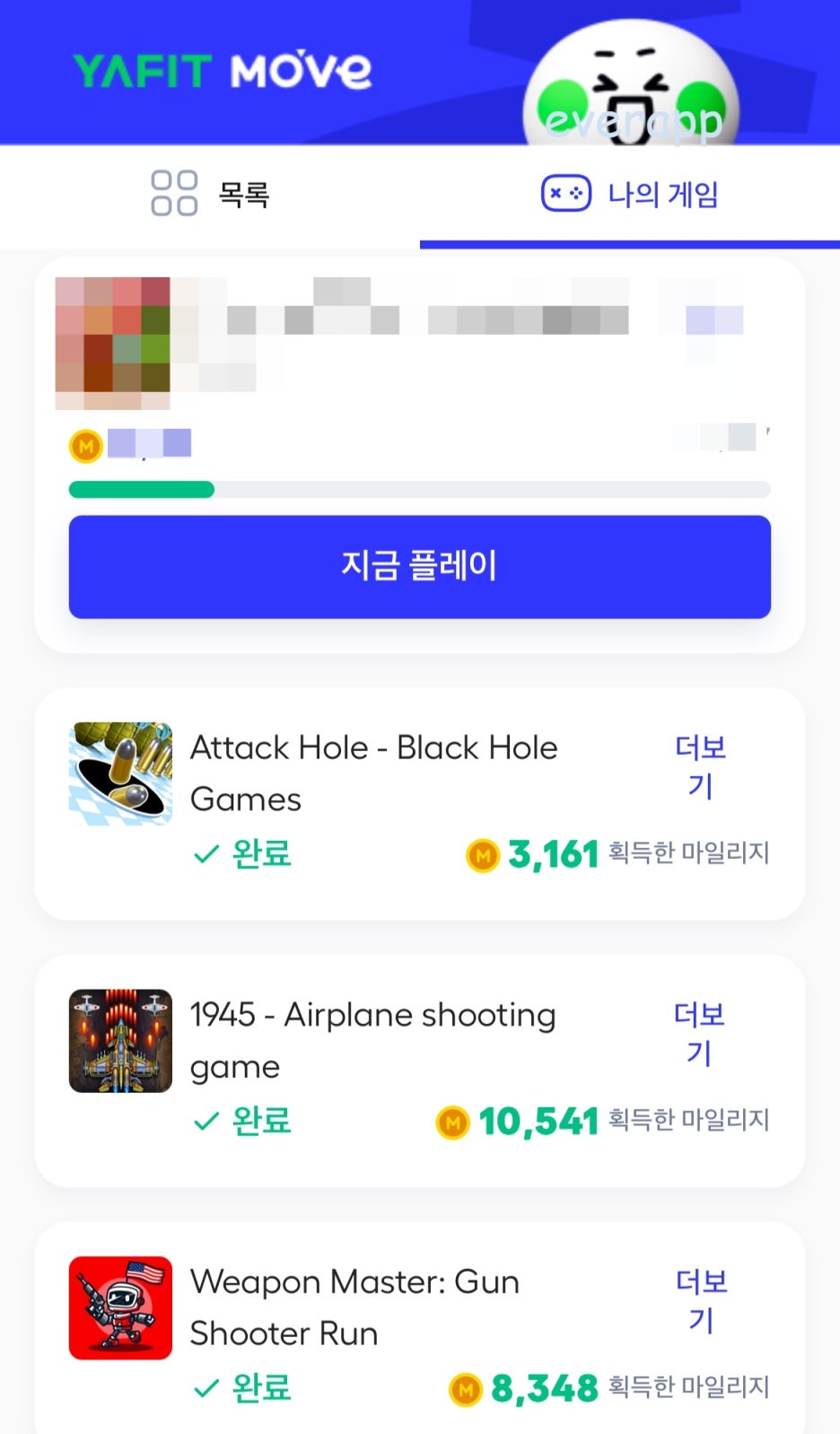This screenshot has width=840, height=1434.
Task: Switch to the 목록 tab
Action: 210,194
